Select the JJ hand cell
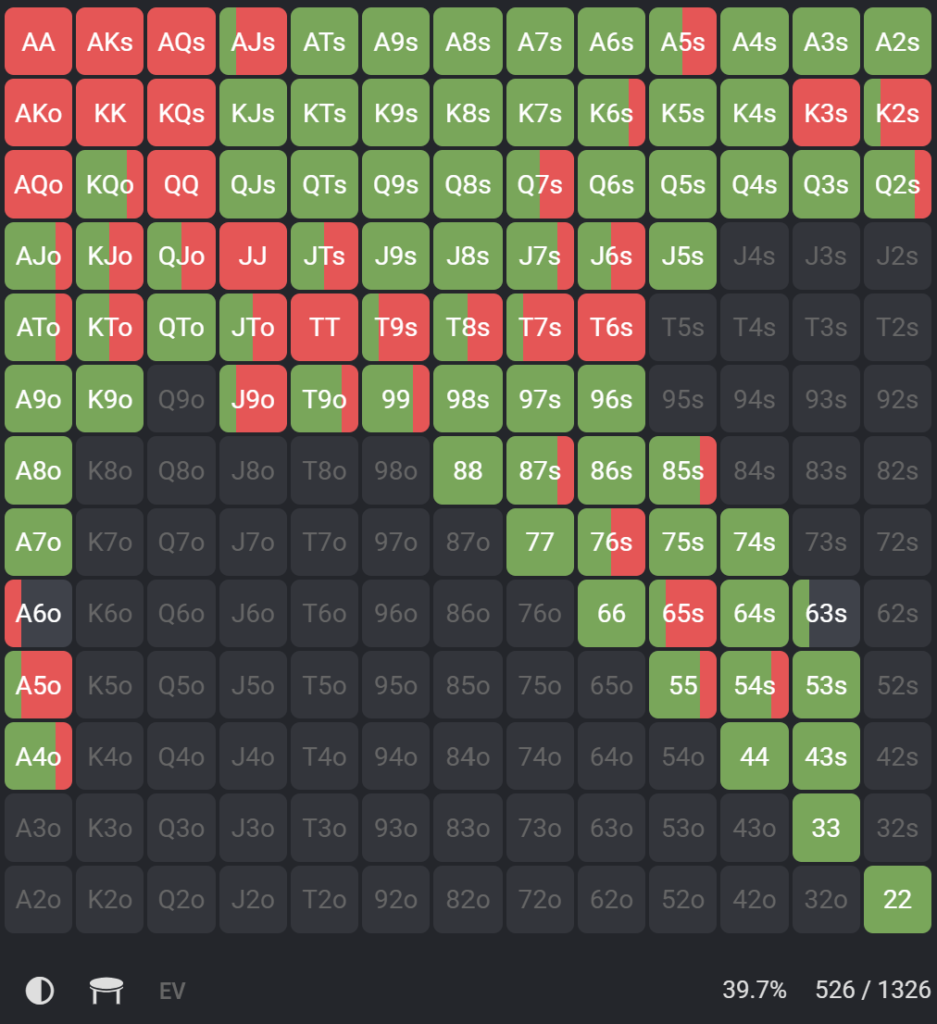 (253, 256)
